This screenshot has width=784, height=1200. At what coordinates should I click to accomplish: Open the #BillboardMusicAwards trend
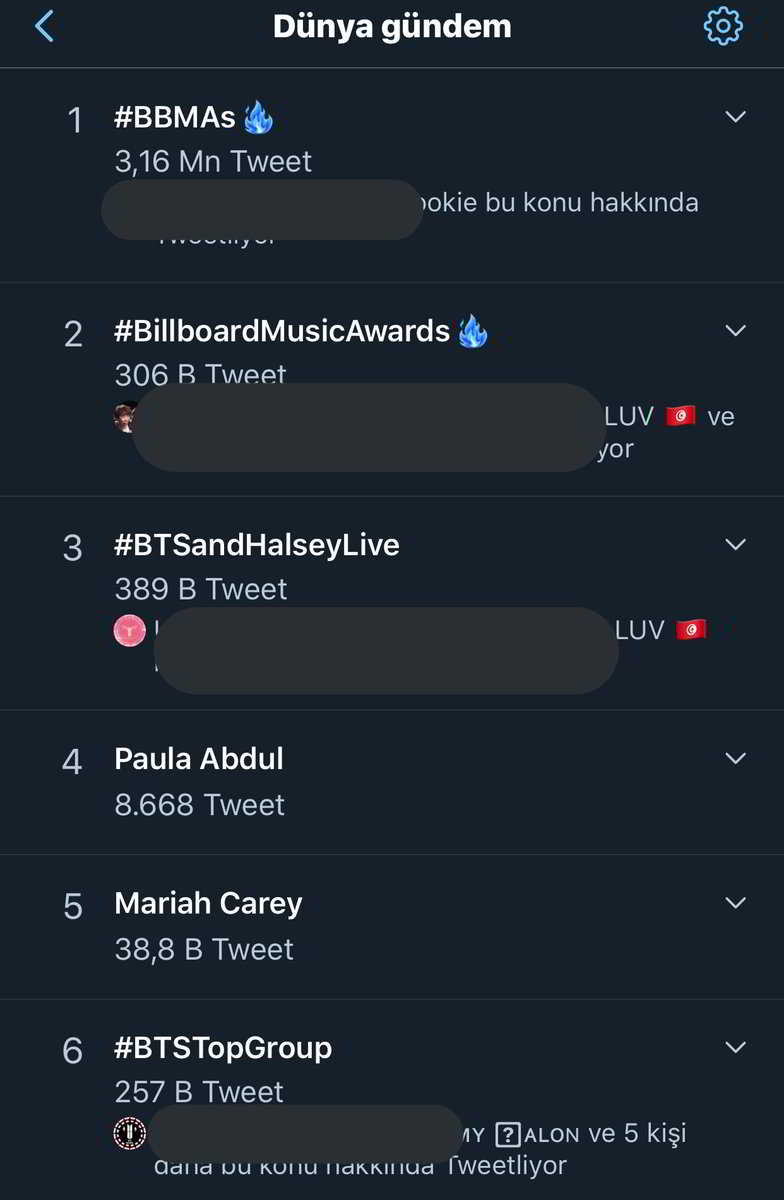click(282, 332)
